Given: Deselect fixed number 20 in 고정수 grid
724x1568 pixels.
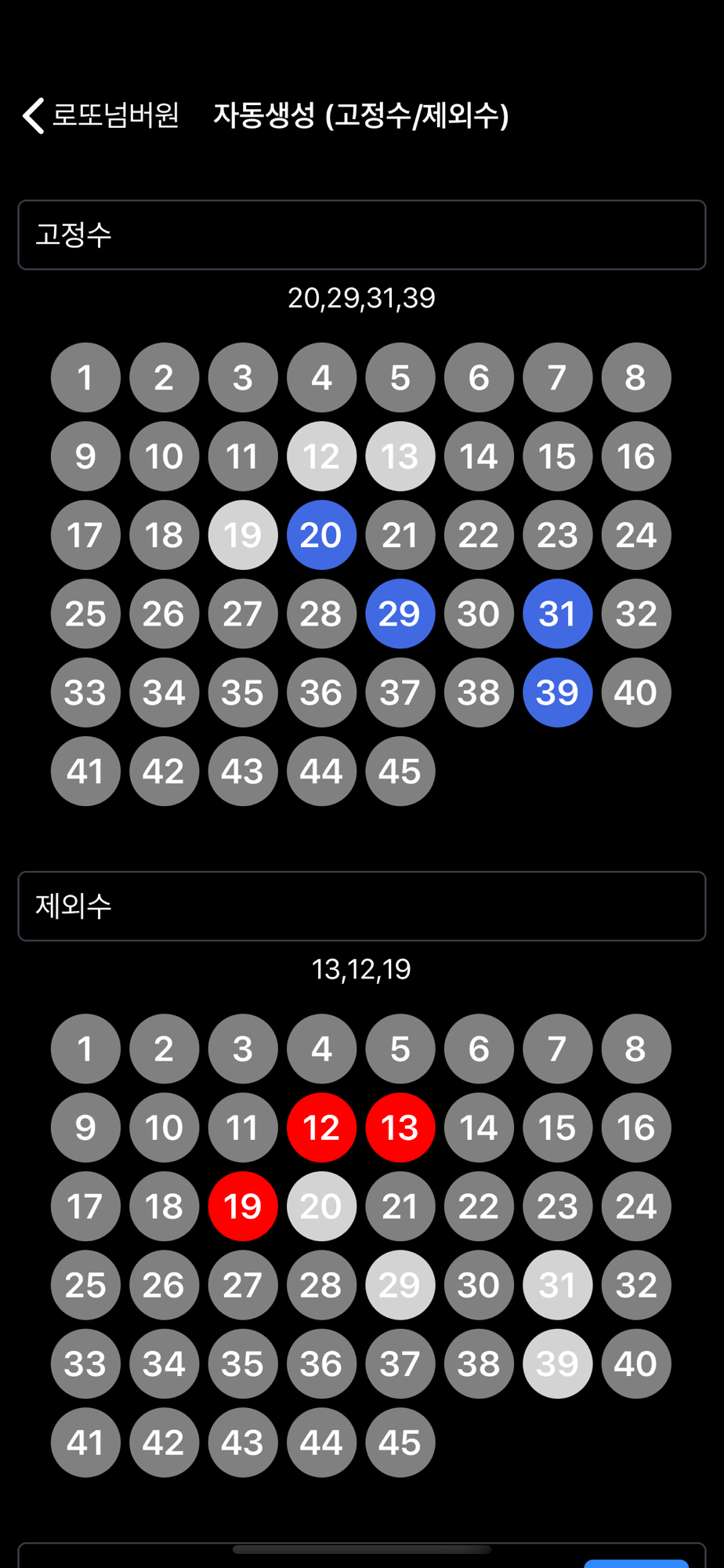Looking at the screenshot, I should 321,535.
